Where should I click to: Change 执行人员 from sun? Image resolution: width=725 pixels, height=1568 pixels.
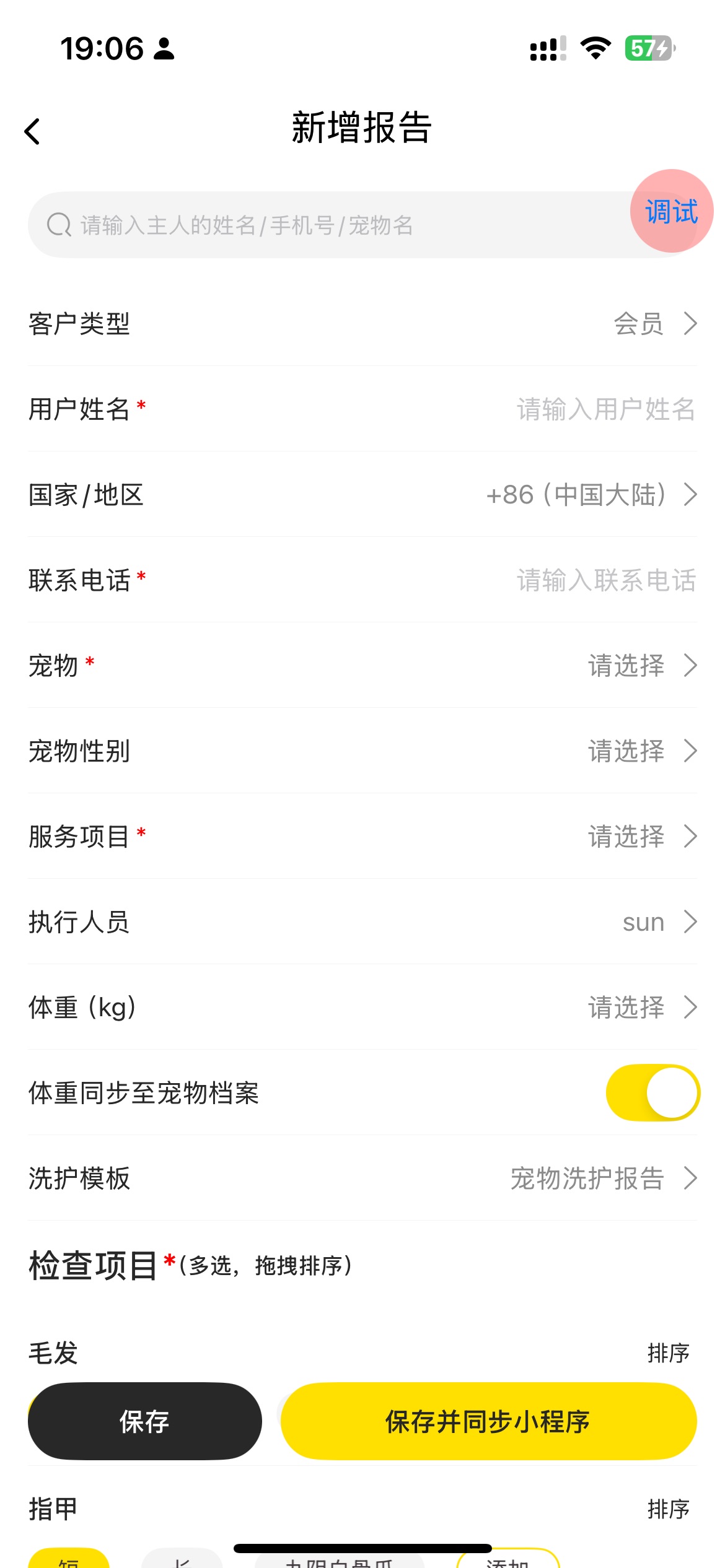(x=362, y=921)
